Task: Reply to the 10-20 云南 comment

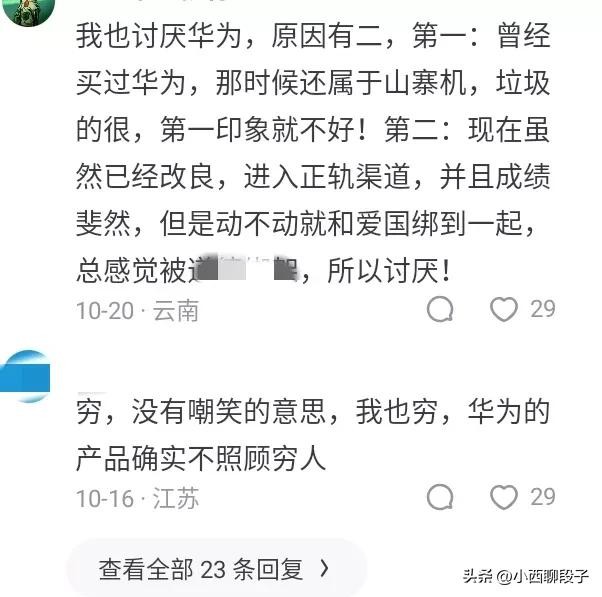Action: pyautogui.click(x=440, y=309)
